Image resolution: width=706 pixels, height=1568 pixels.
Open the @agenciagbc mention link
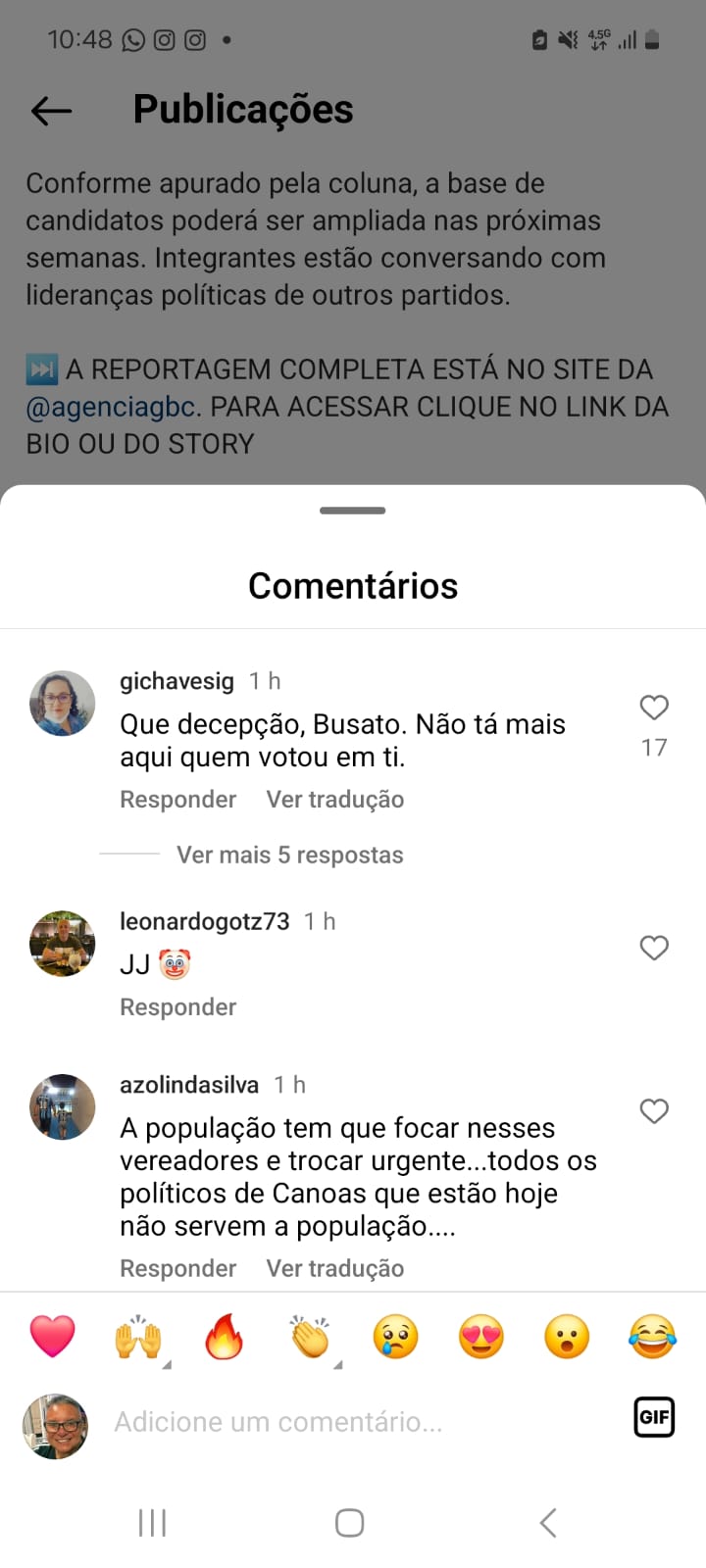coord(111,407)
